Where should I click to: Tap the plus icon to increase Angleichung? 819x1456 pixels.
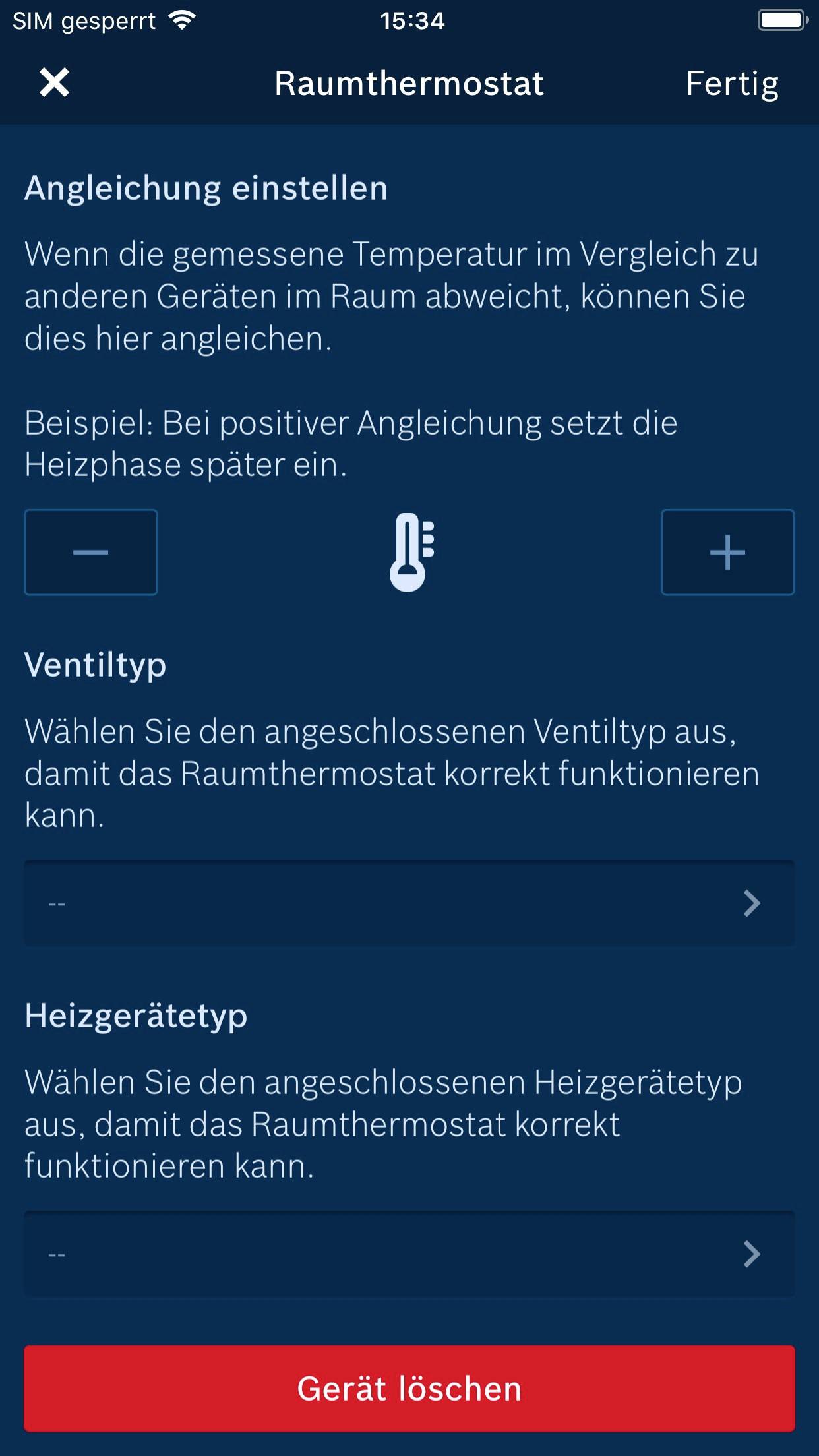727,553
